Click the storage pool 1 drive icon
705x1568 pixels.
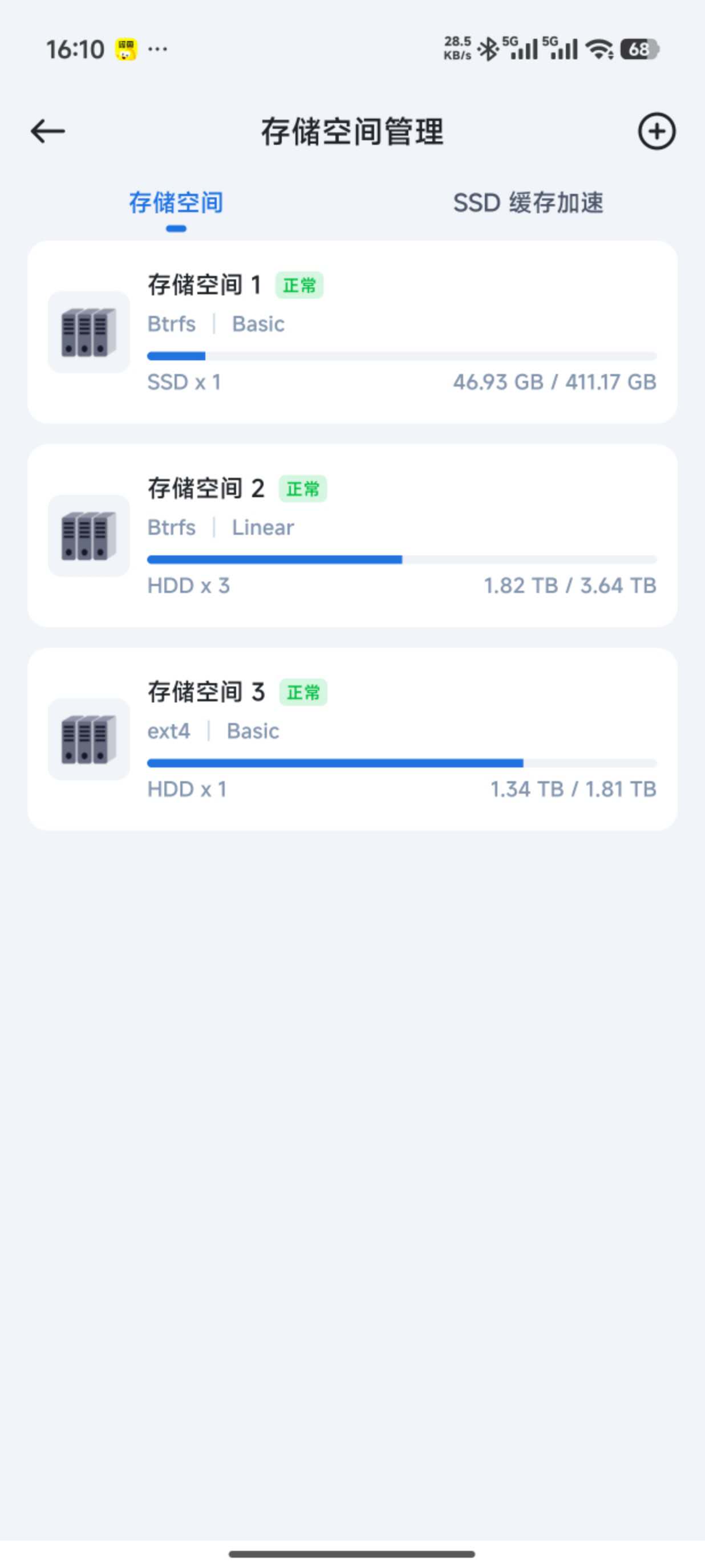click(88, 332)
